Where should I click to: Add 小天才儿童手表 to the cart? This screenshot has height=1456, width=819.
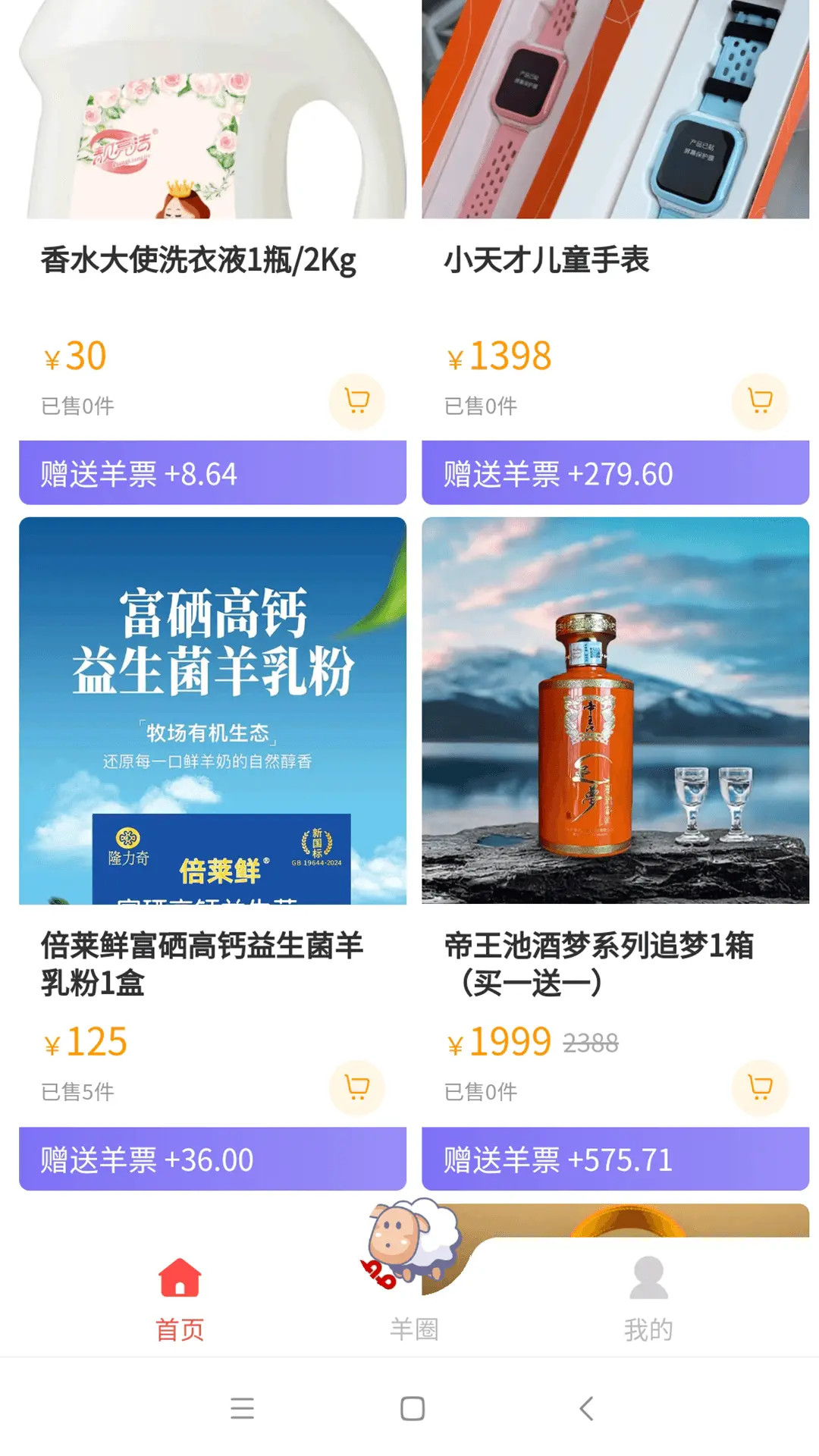coord(760,401)
